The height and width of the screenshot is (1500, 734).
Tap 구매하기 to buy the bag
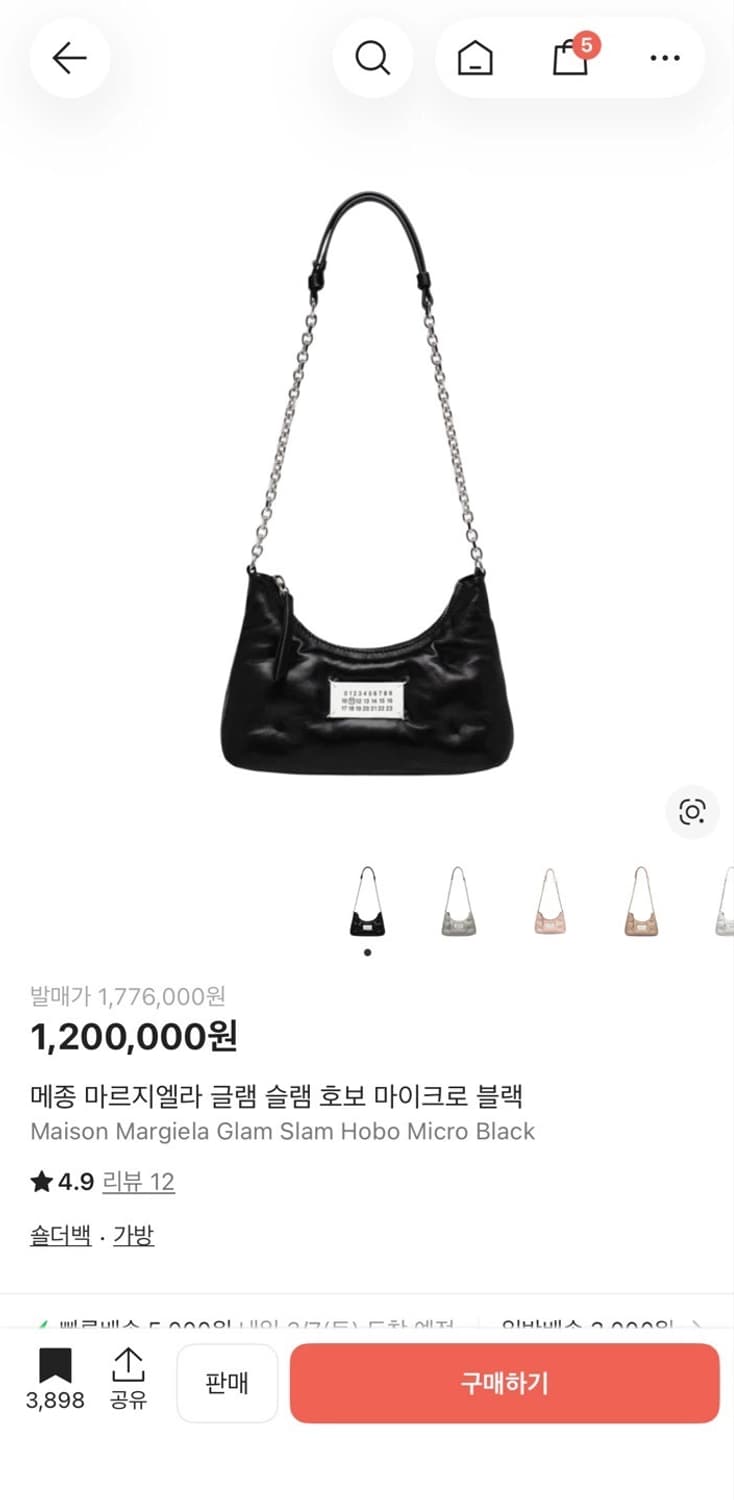(x=503, y=1383)
